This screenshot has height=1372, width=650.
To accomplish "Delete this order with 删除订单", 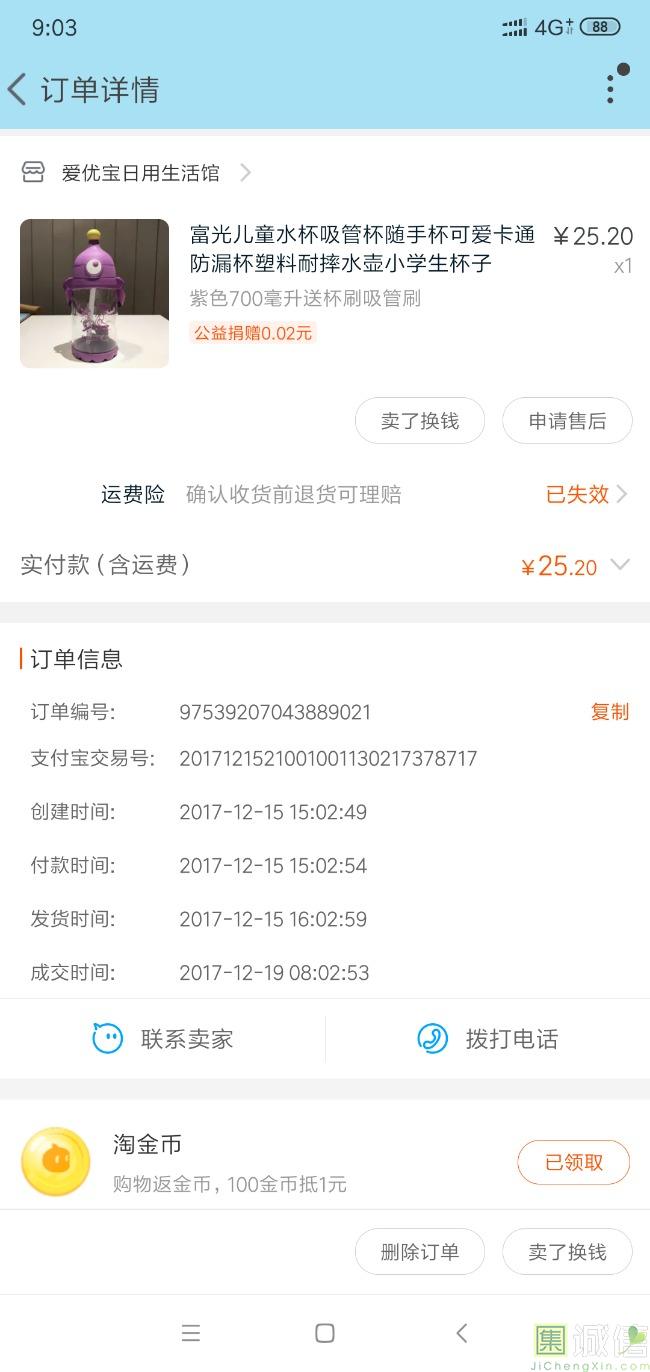I will tap(420, 1252).
